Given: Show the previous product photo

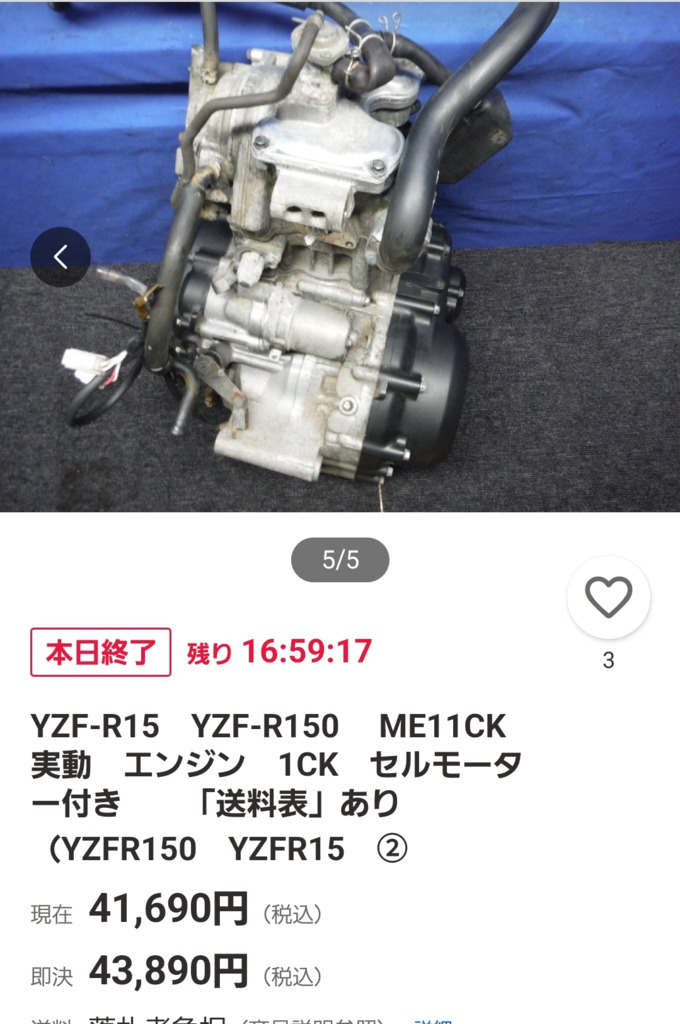Looking at the screenshot, I should pos(60,258).
